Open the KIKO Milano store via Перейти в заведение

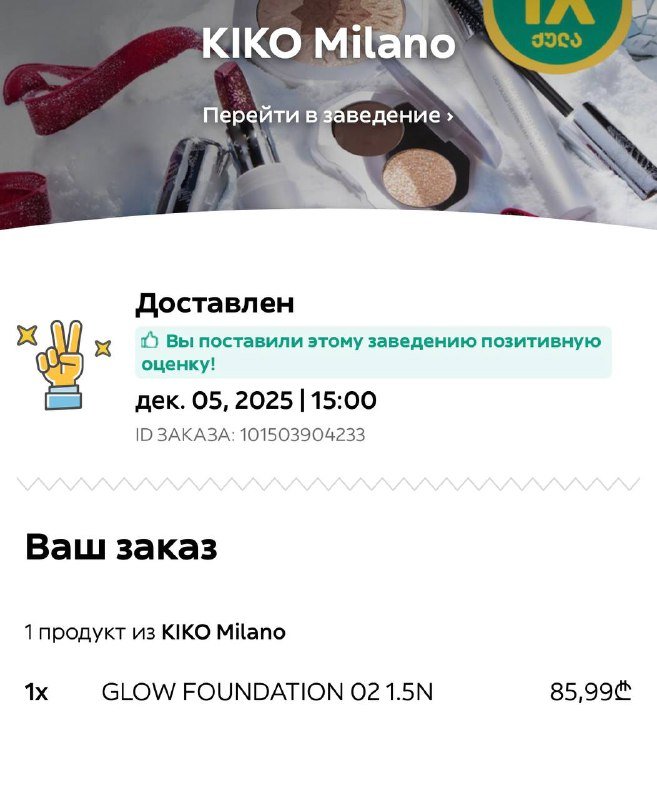328,116
